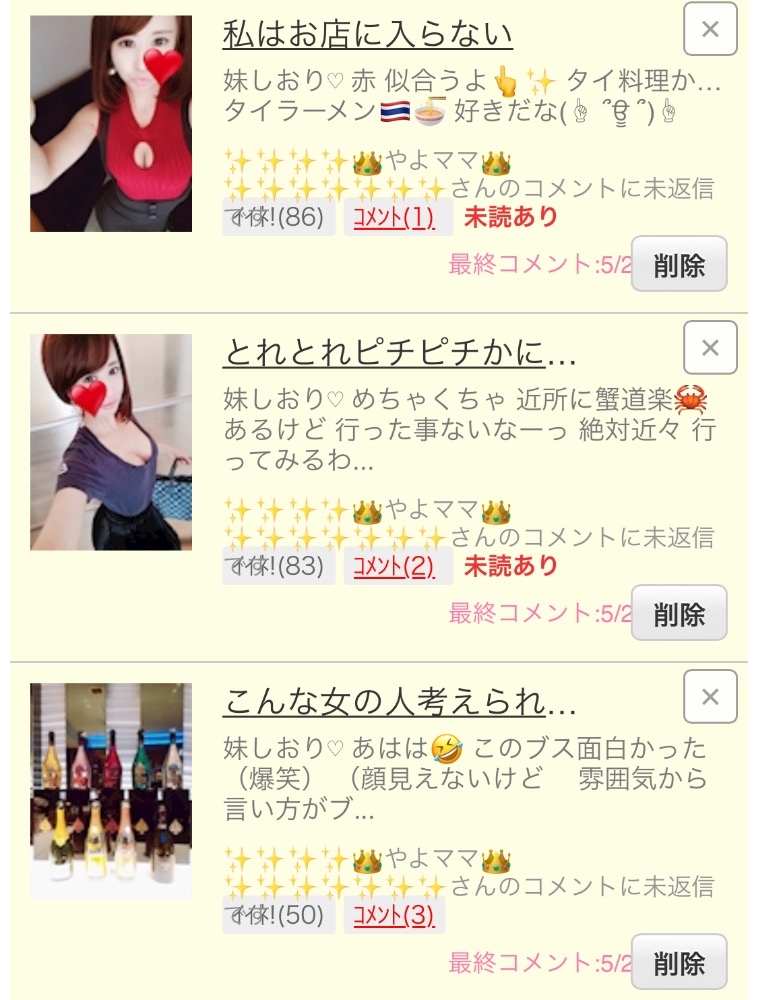Open the selfie thumbnail of crab post
The image size is (757, 1000).
111,442
